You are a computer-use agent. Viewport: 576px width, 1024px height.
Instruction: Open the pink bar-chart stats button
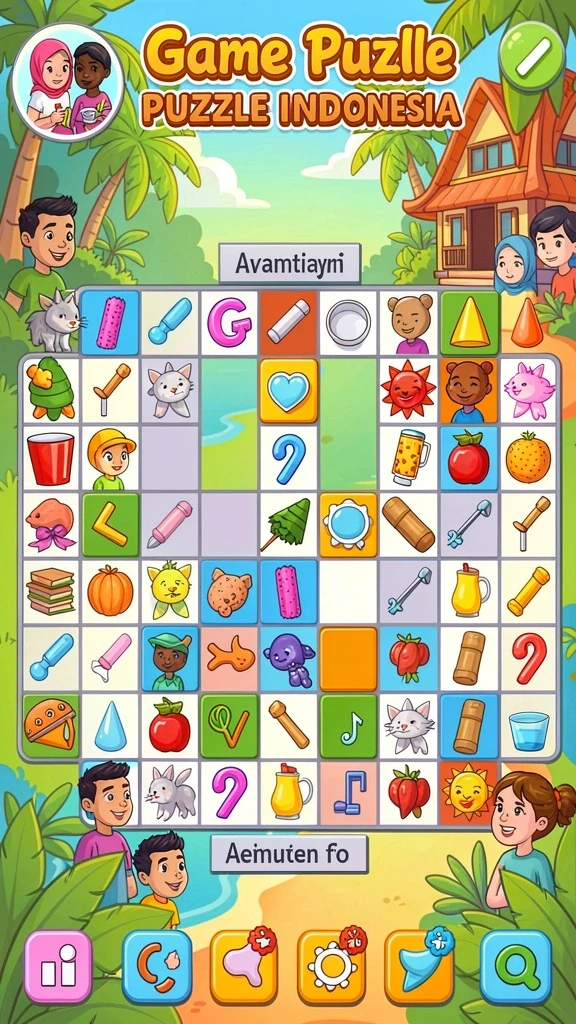[58, 967]
